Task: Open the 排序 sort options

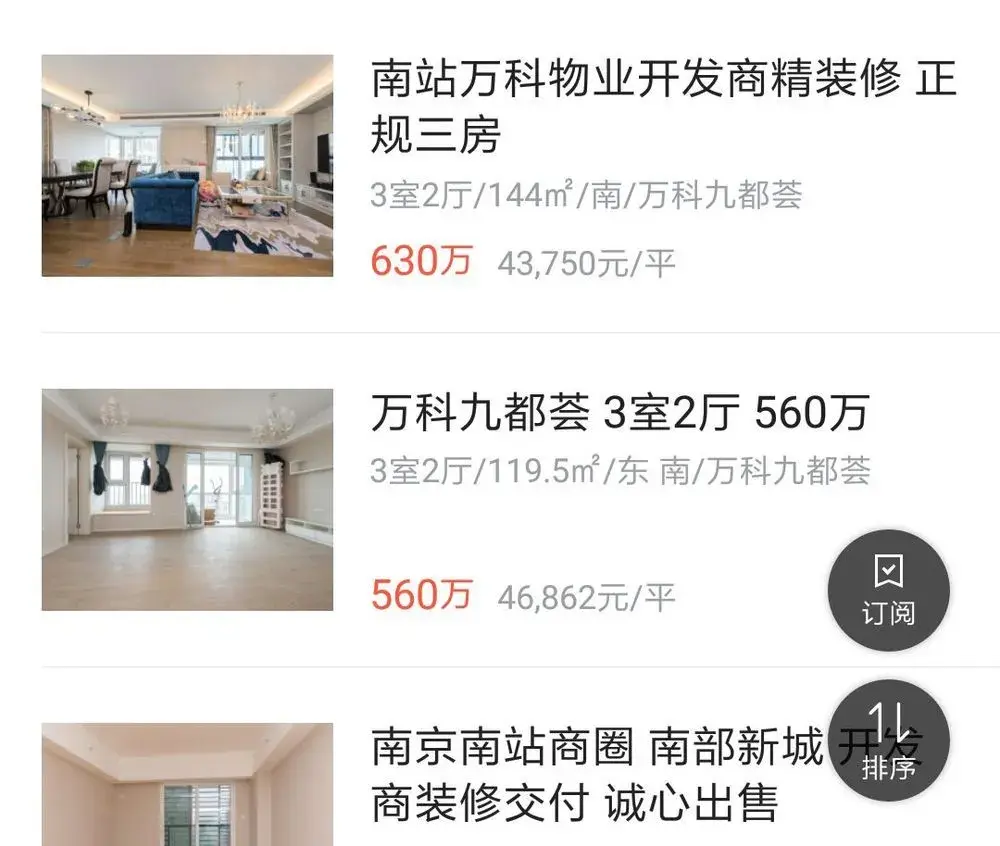Action: click(888, 740)
